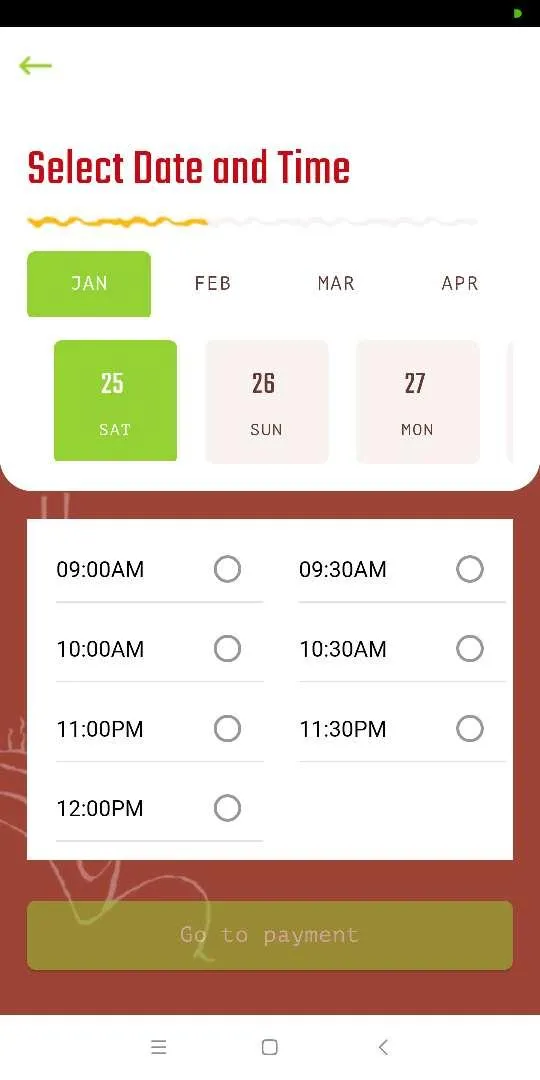The height and width of the screenshot is (1080, 540).
Task: Open recent apps from navigation bar
Action: 158,1048
